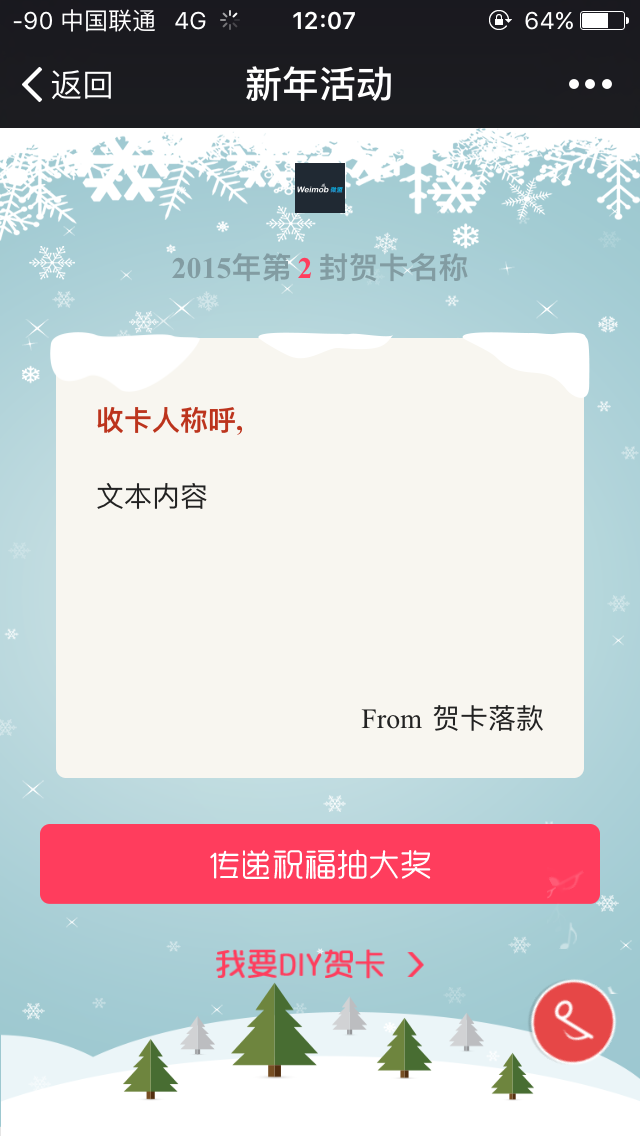
Task: Tap the 传递祝福抽大奖 button
Action: click(320, 864)
